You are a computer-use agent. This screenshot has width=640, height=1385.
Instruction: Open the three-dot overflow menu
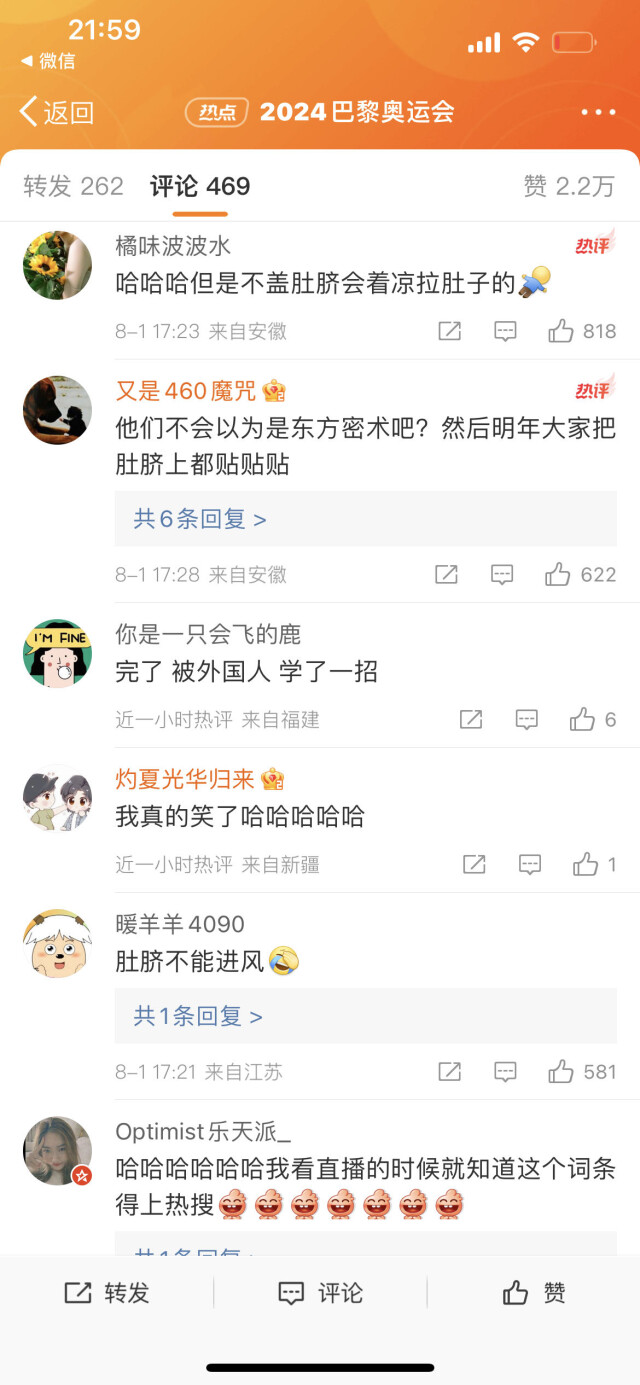tap(598, 112)
